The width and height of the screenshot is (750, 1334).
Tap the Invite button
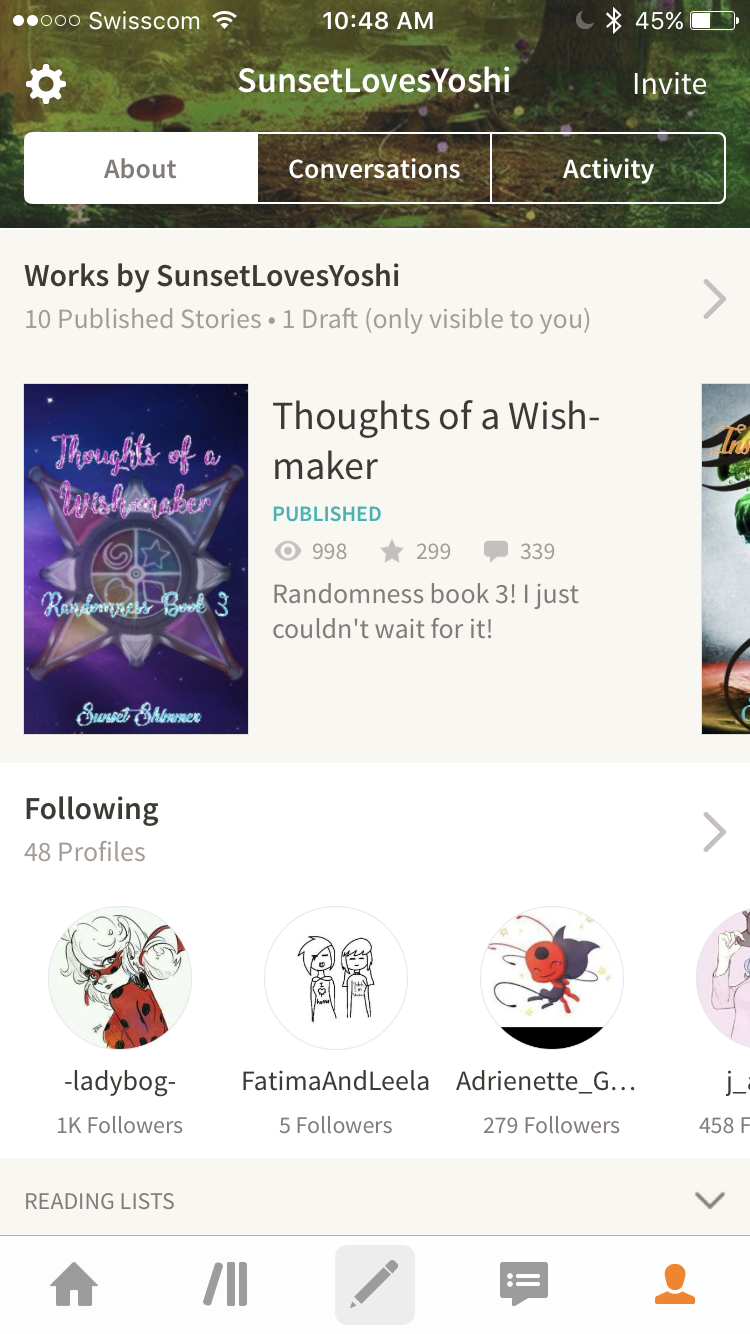[x=669, y=84]
